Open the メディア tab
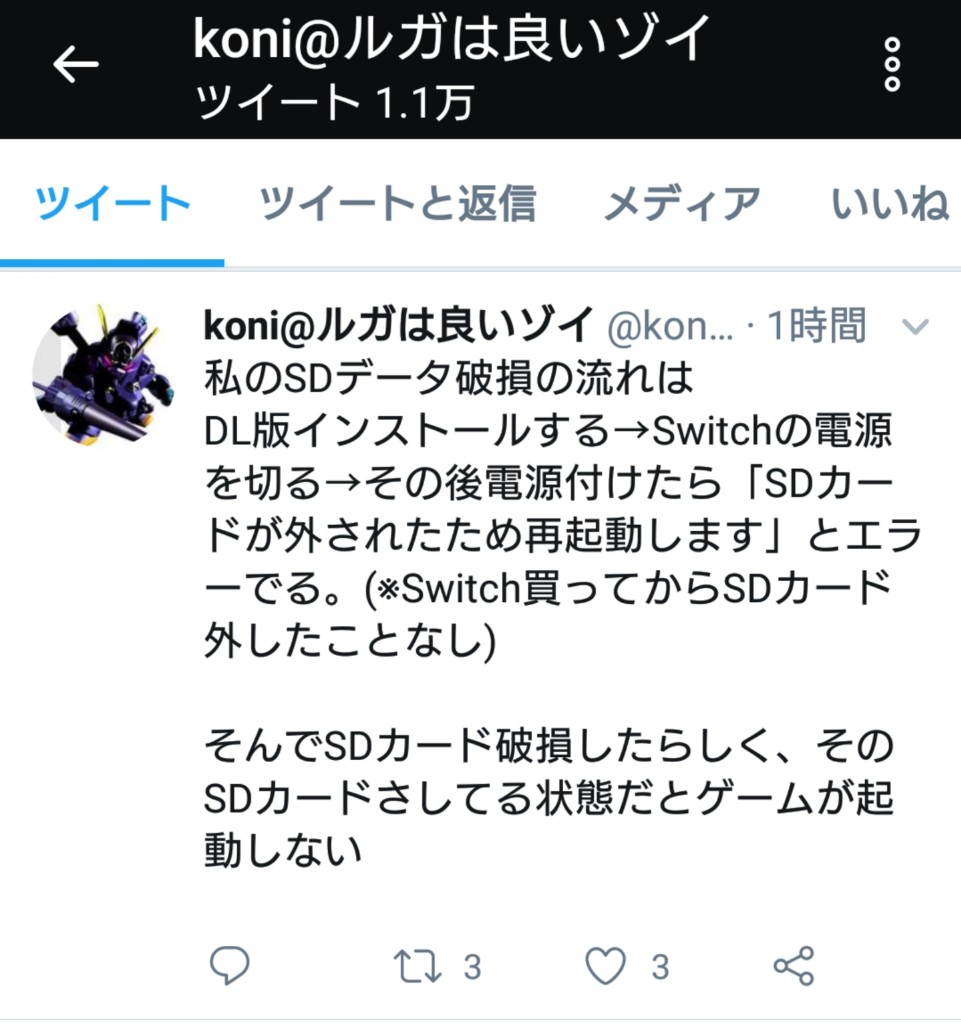This screenshot has width=961, height=1024. tap(682, 204)
